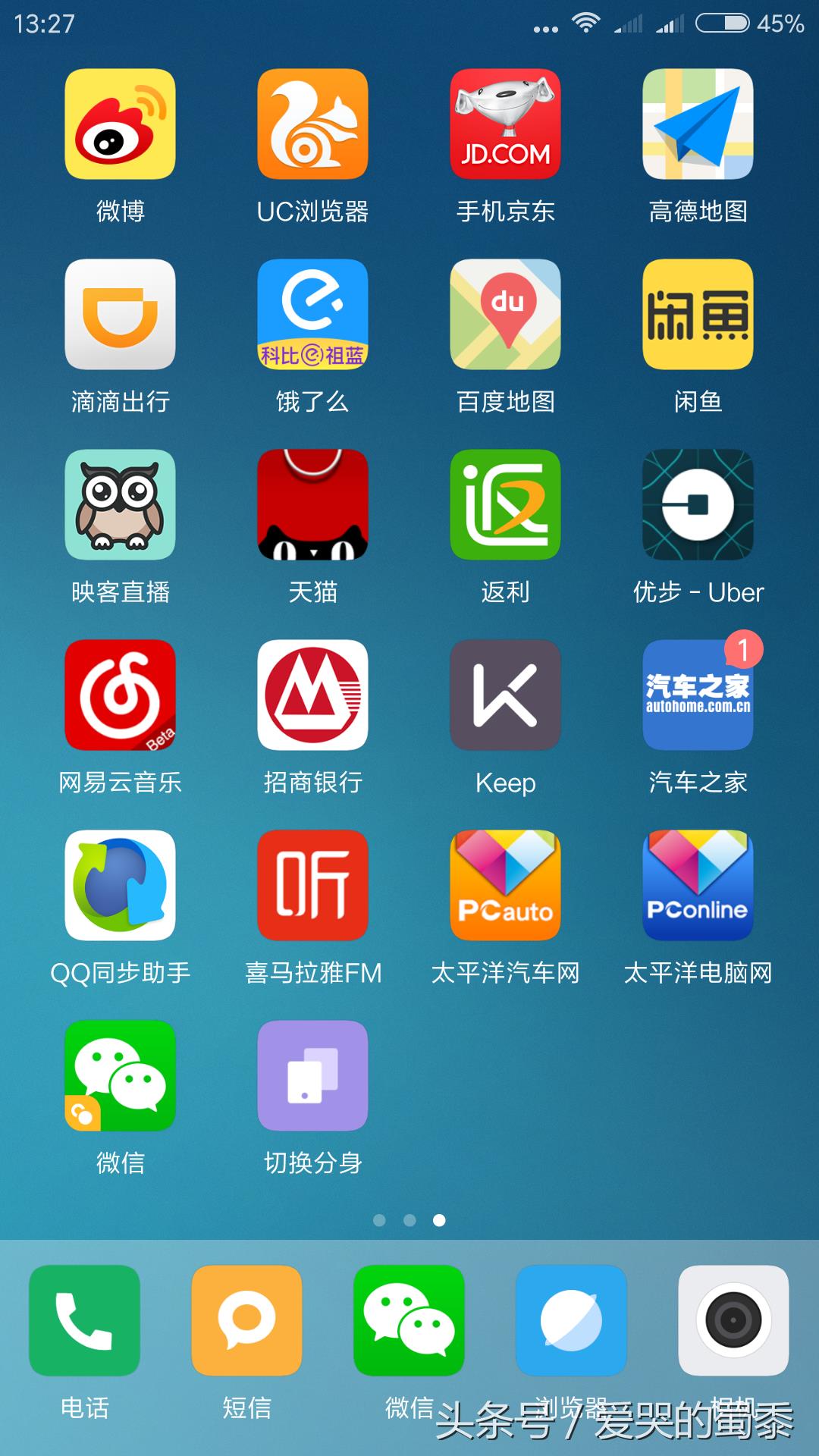Open 映客直播 owl app
The height and width of the screenshot is (1456, 819).
[120, 505]
